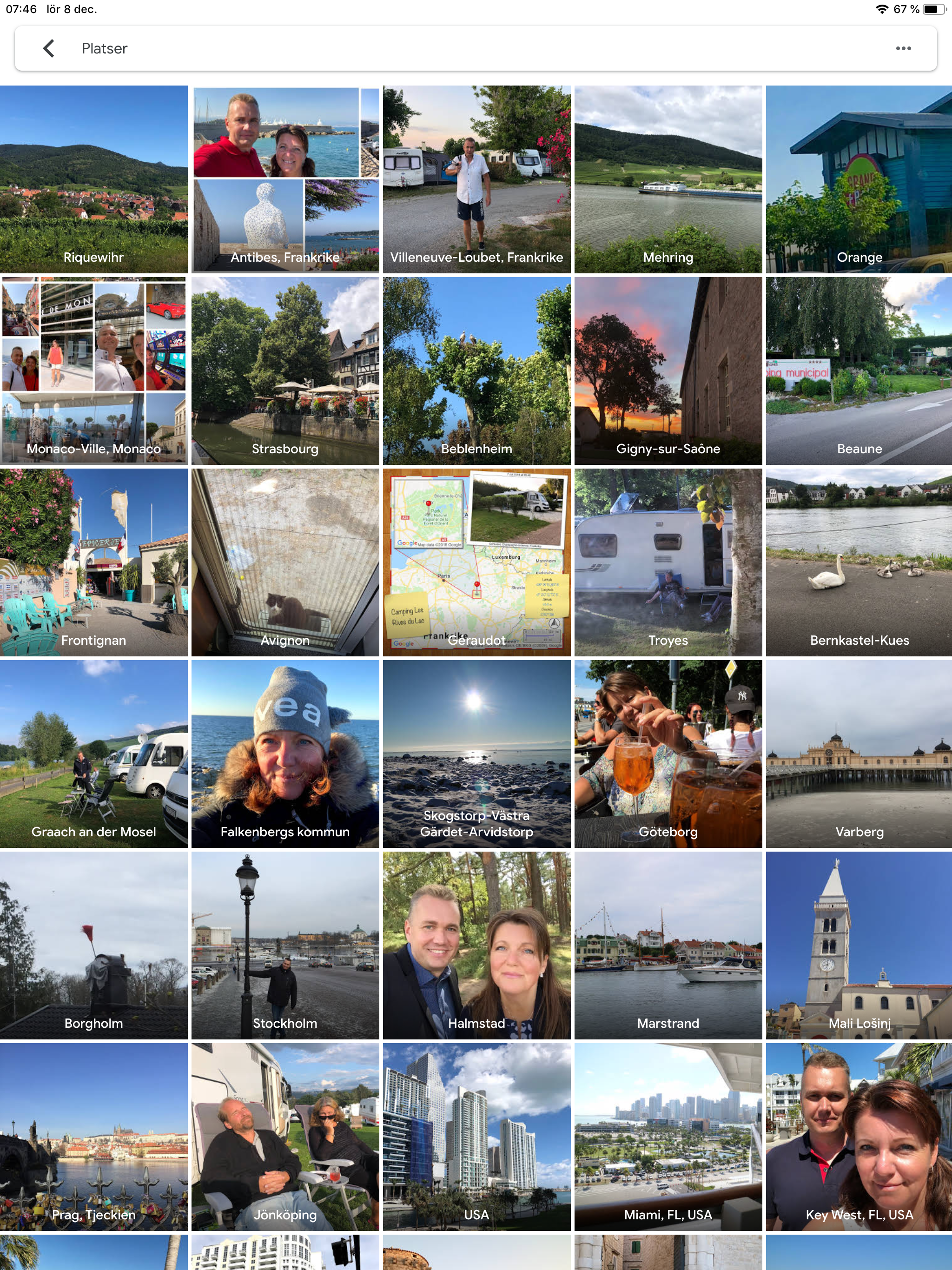Image resolution: width=952 pixels, height=1270 pixels.
Task: Go back from the Platser screen
Action: [49, 48]
